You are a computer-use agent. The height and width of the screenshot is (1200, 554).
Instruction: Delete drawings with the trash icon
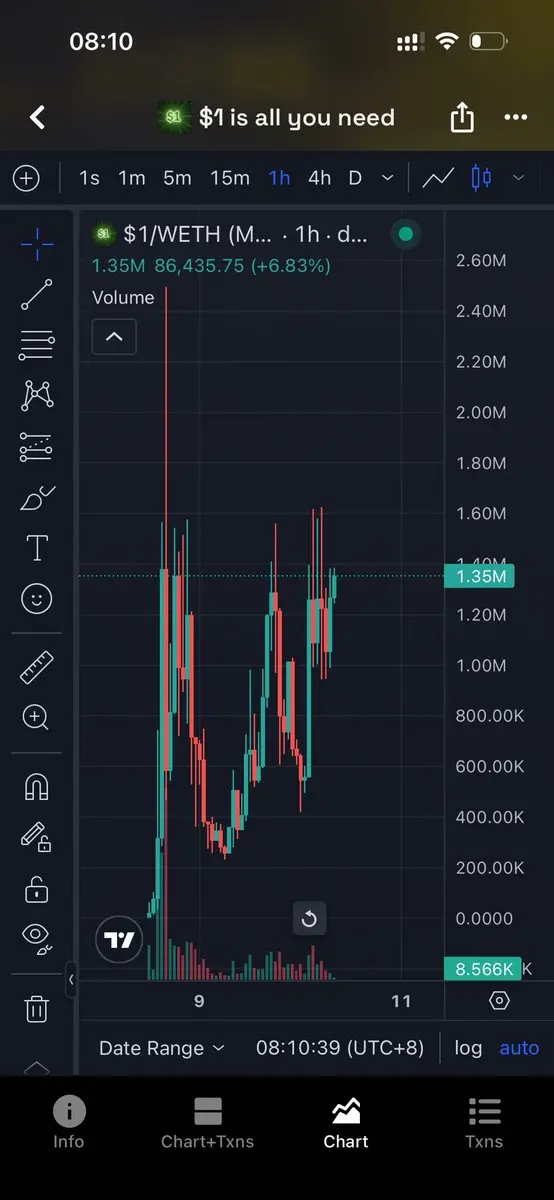(x=37, y=1008)
